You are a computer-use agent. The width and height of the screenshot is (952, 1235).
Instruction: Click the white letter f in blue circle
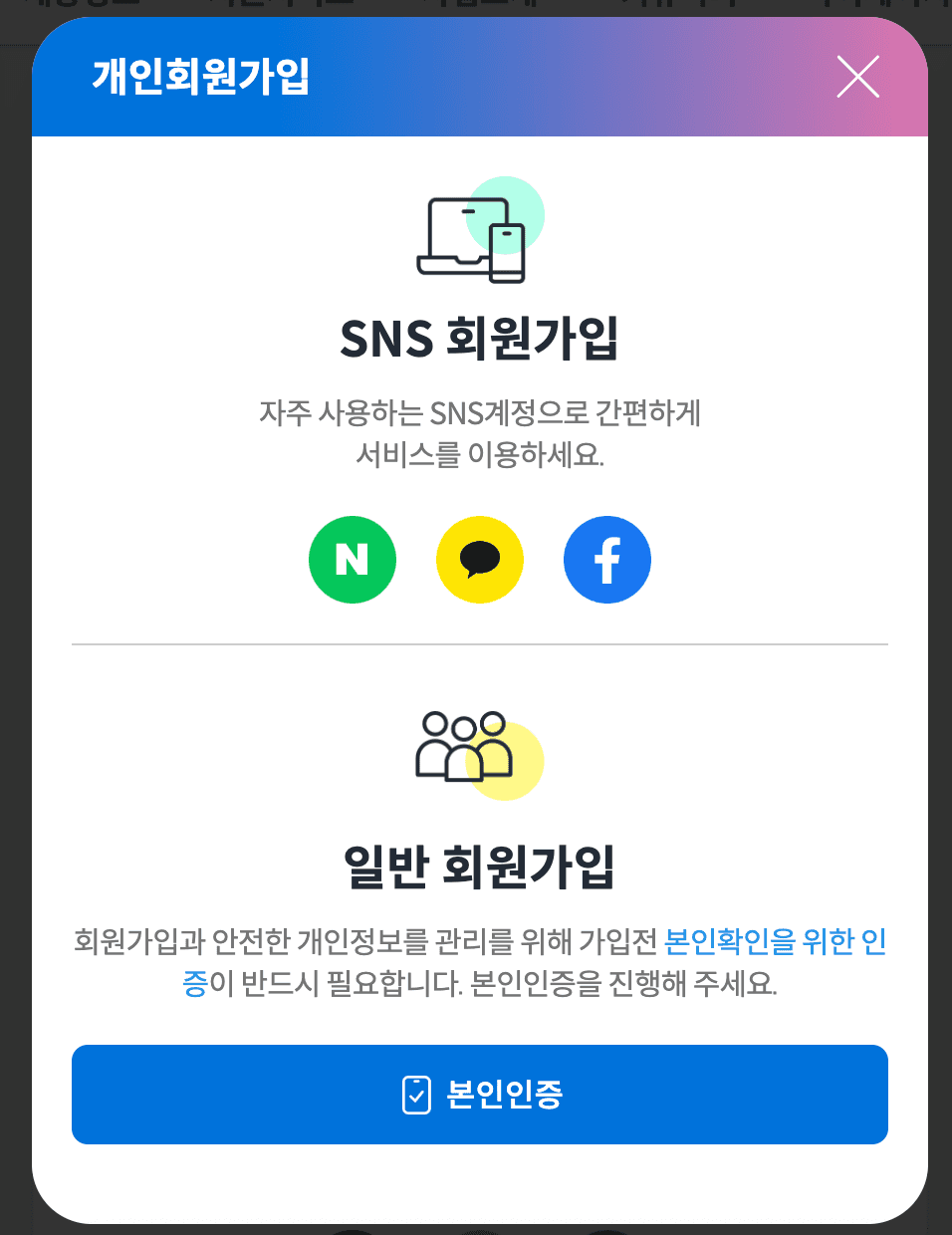coord(607,559)
